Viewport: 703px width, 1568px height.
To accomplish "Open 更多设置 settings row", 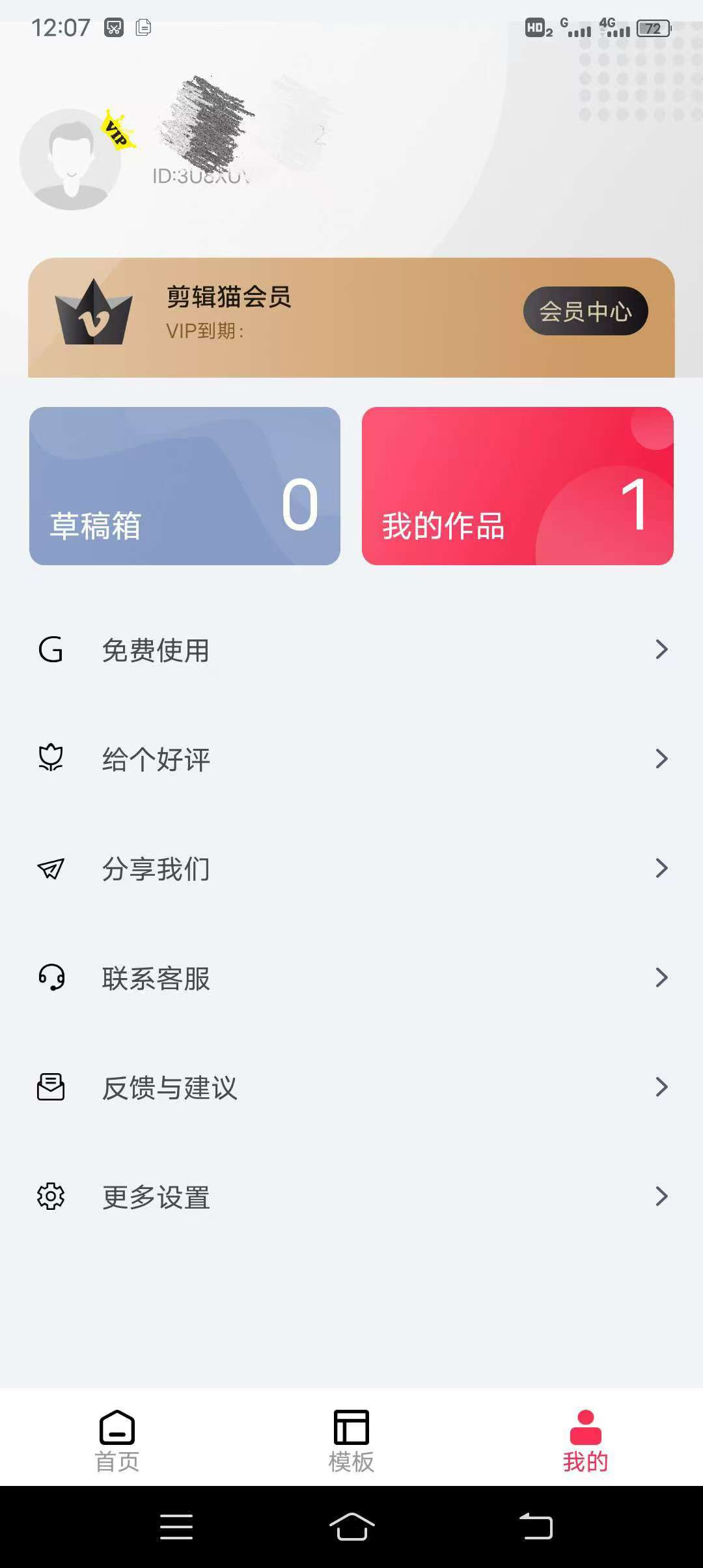I will click(x=351, y=1196).
